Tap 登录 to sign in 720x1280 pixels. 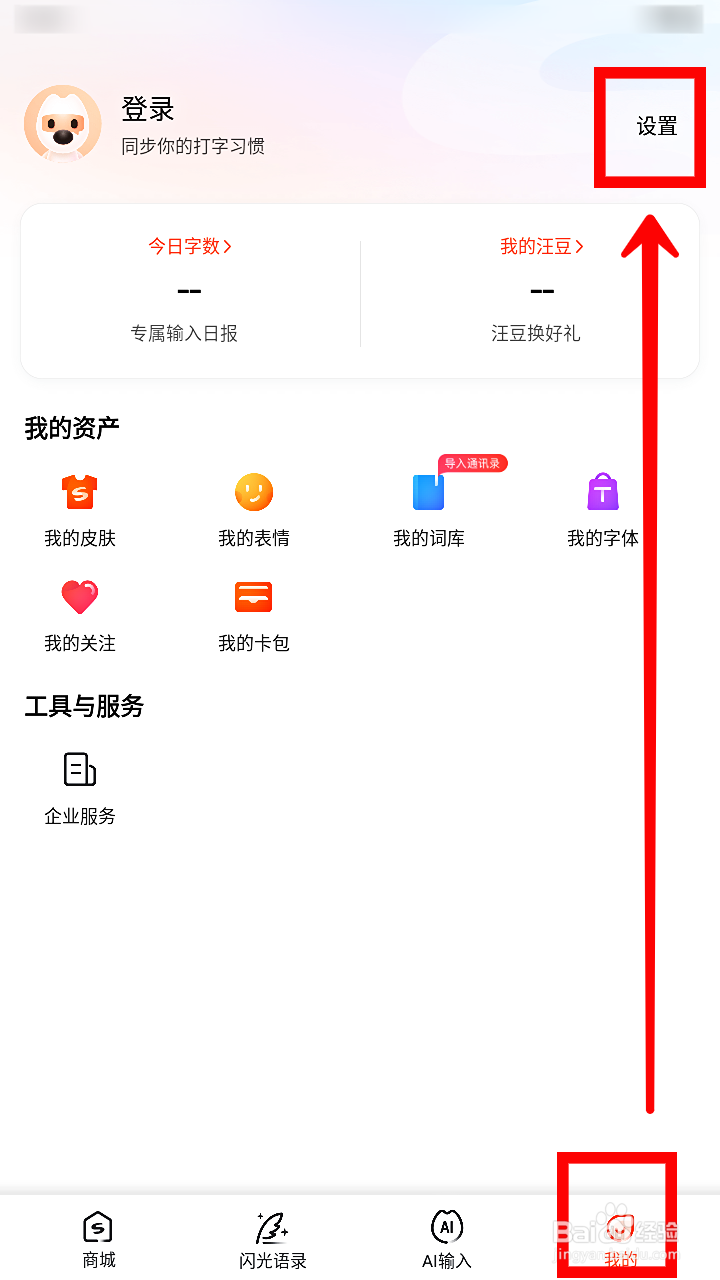[x=152, y=109]
